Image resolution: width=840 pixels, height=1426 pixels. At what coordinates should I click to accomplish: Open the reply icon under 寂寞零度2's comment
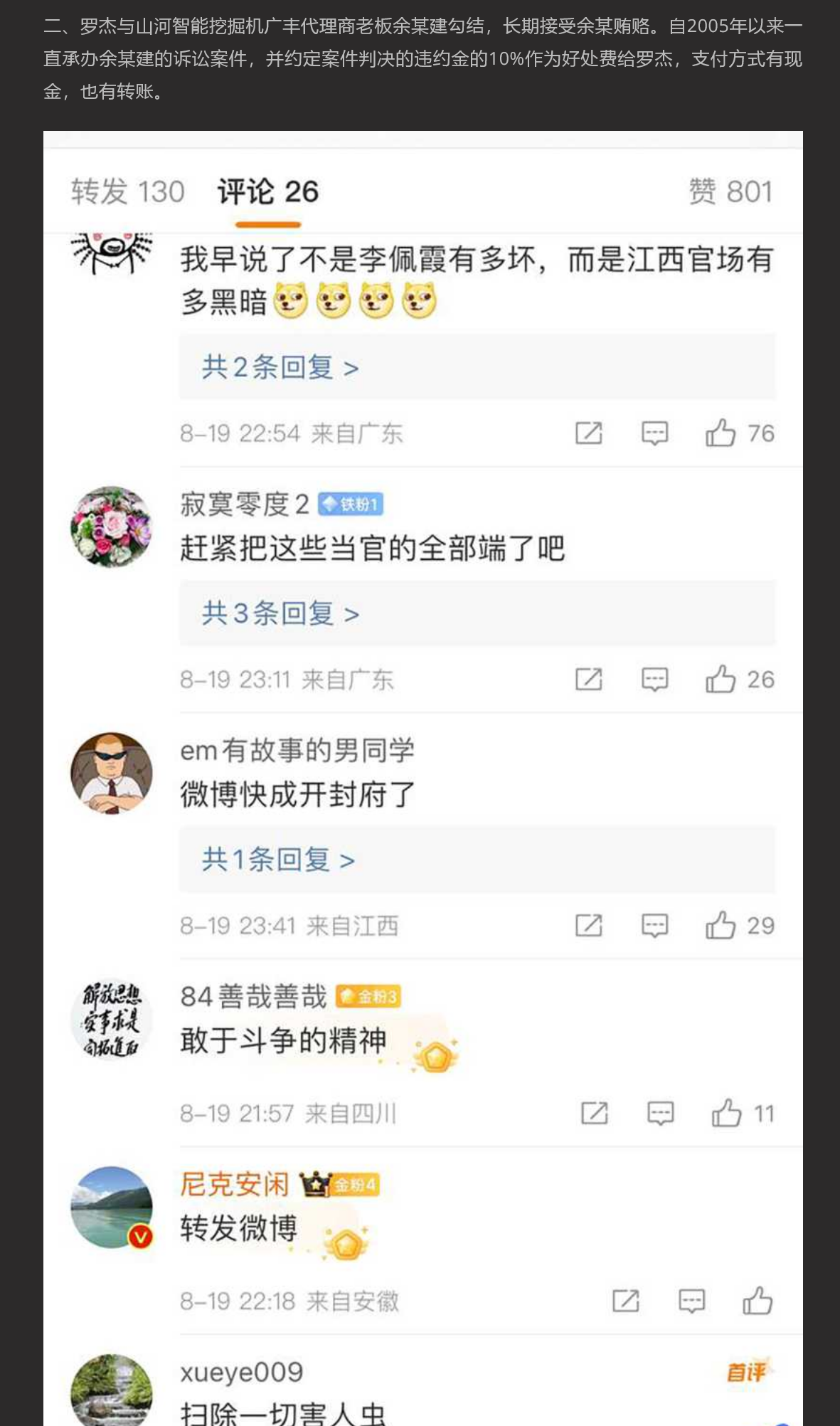click(656, 680)
